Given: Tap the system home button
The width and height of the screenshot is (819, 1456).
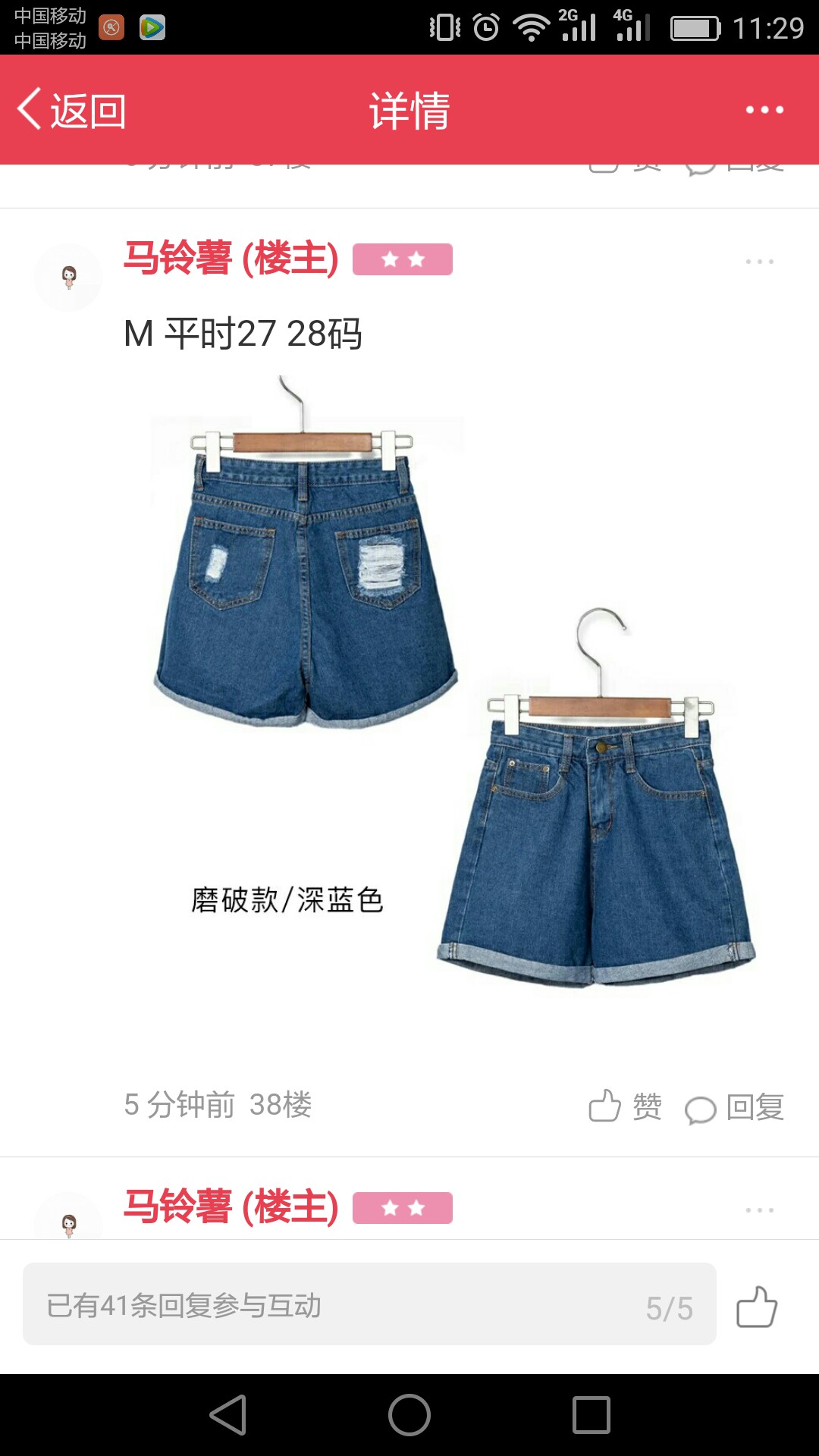Looking at the screenshot, I should click(x=409, y=1415).
